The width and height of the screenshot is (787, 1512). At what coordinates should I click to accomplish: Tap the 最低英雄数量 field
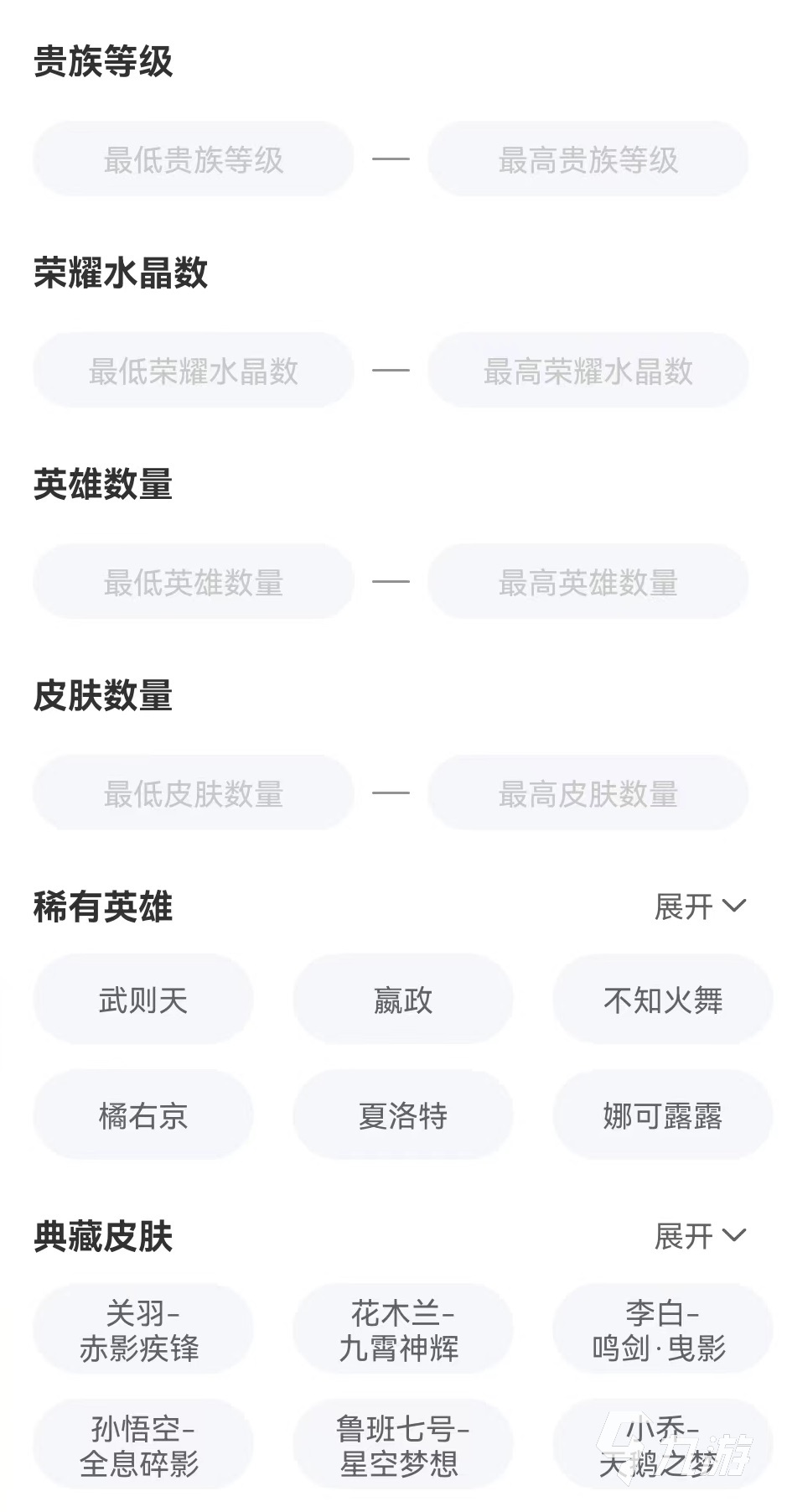pyautogui.click(x=194, y=582)
